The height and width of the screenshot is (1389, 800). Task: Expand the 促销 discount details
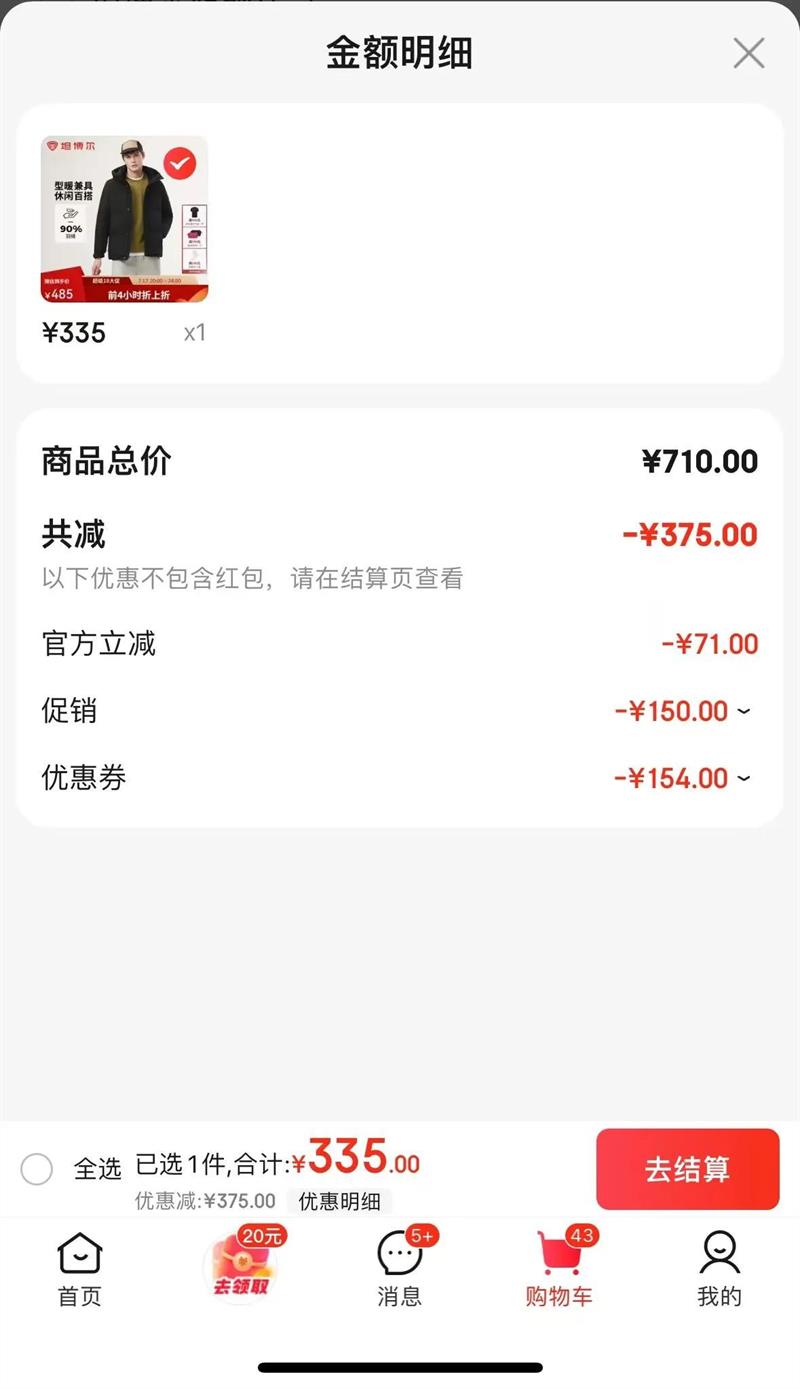743,711
